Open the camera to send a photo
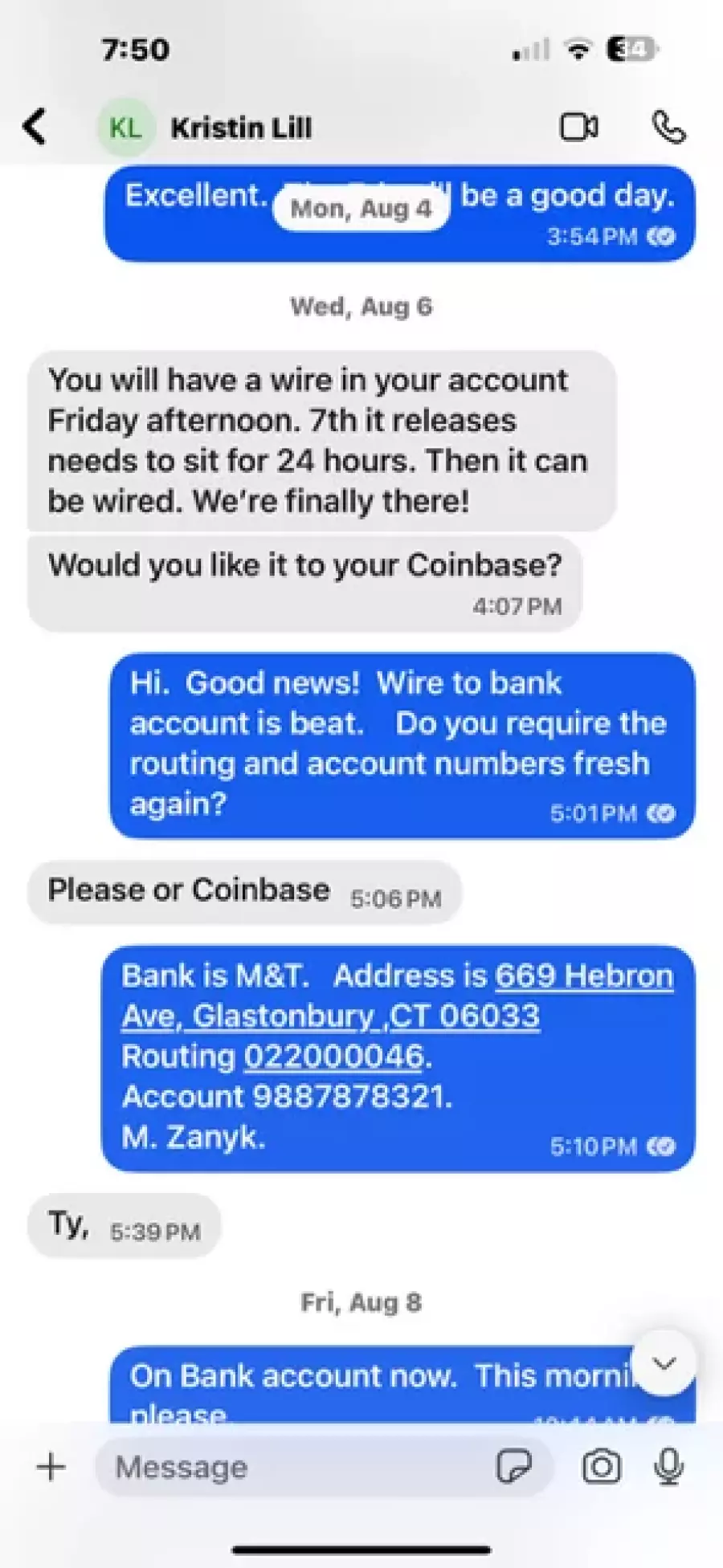The height and width of the screenshot is (1568, 723). coord(601,1467)
